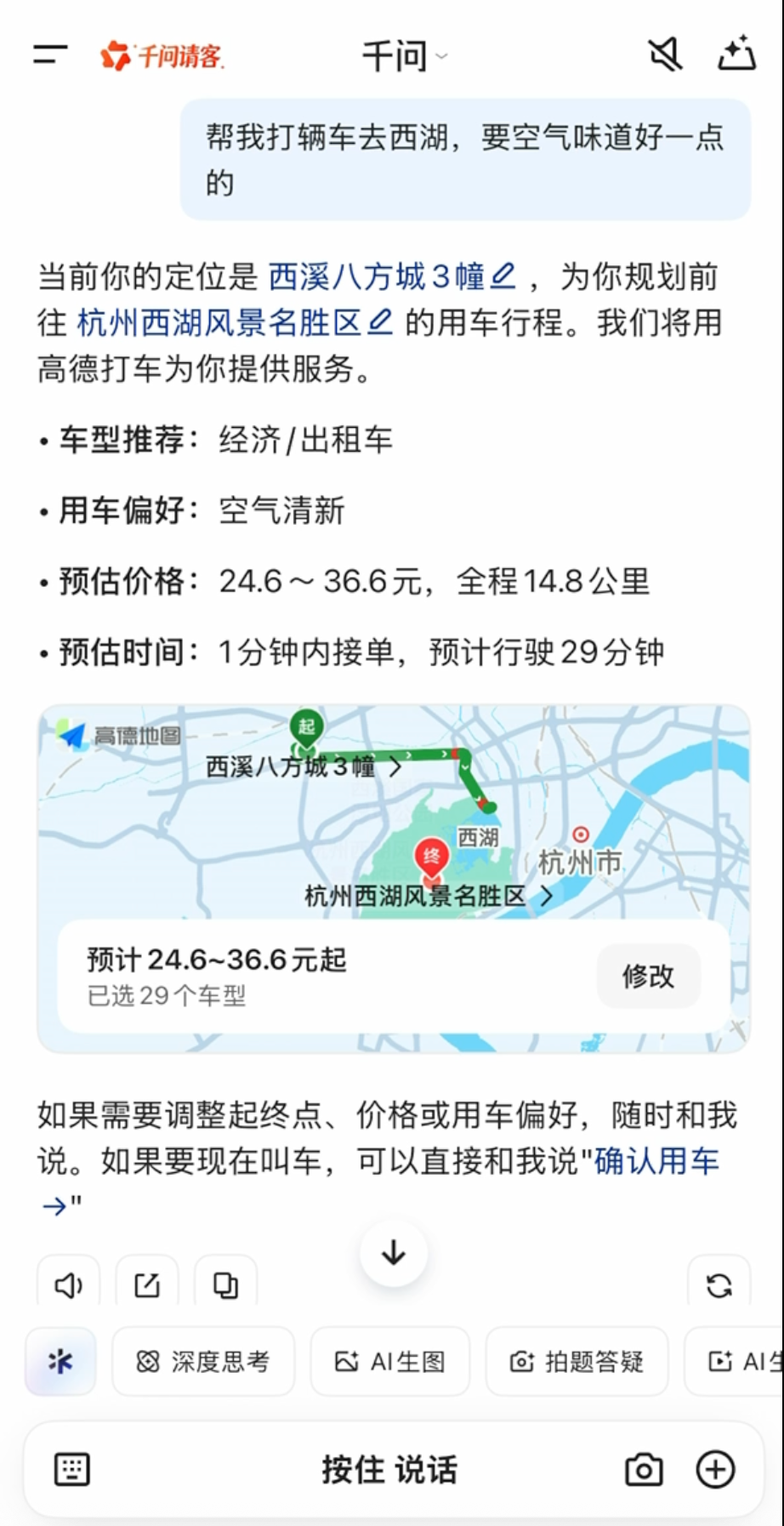
Task: Select the 深度思考 chip
Action: pyautogui.click(x=203, y=1362)
